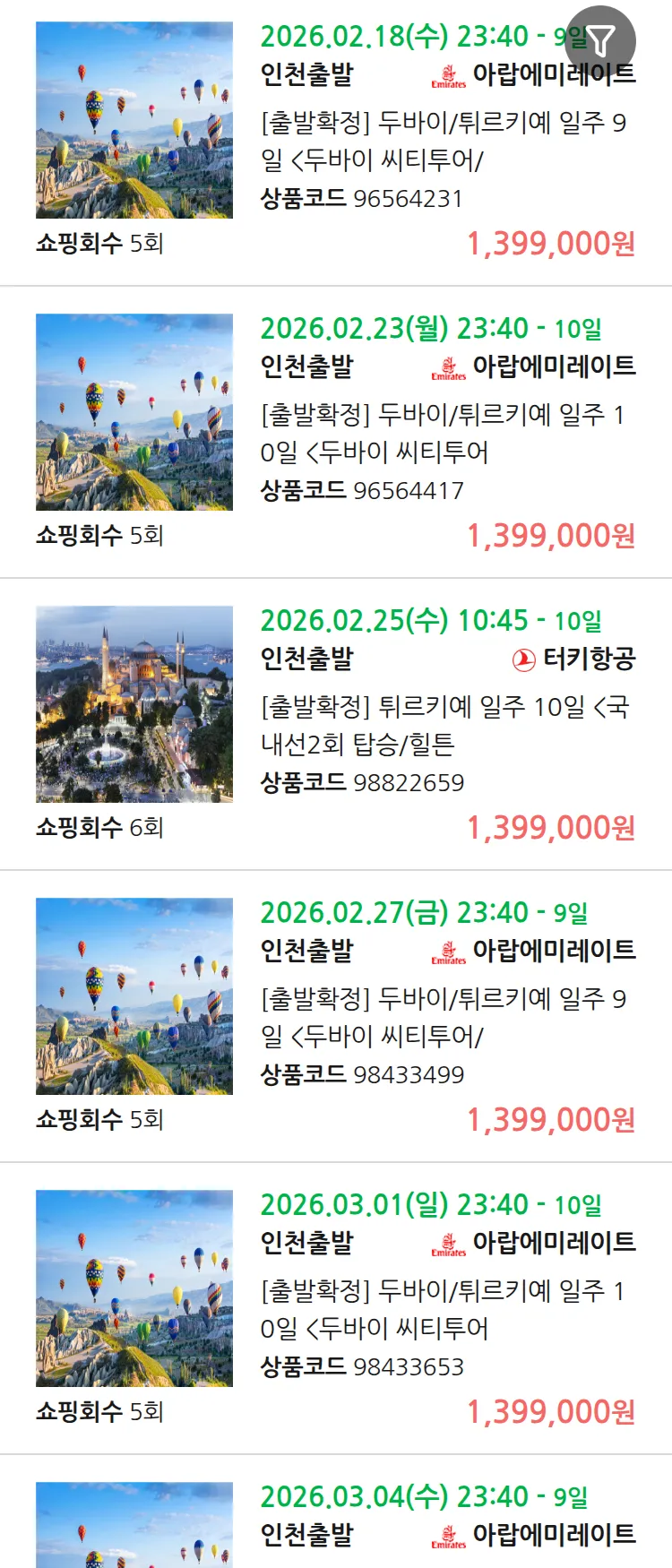Open the floating filter button
672x1568 pixels.
(600, 40)
